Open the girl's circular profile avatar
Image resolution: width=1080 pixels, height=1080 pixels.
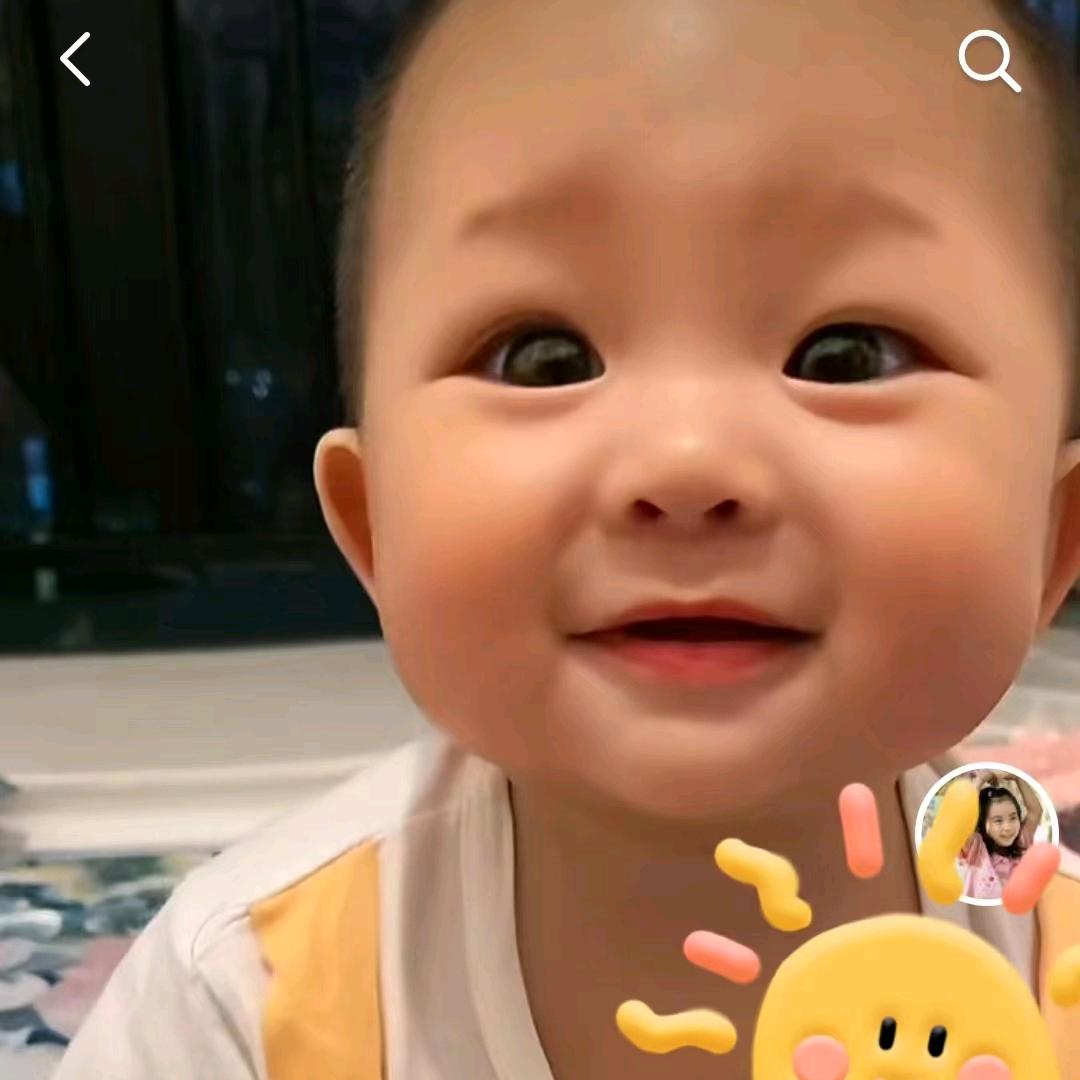[987, 833]
